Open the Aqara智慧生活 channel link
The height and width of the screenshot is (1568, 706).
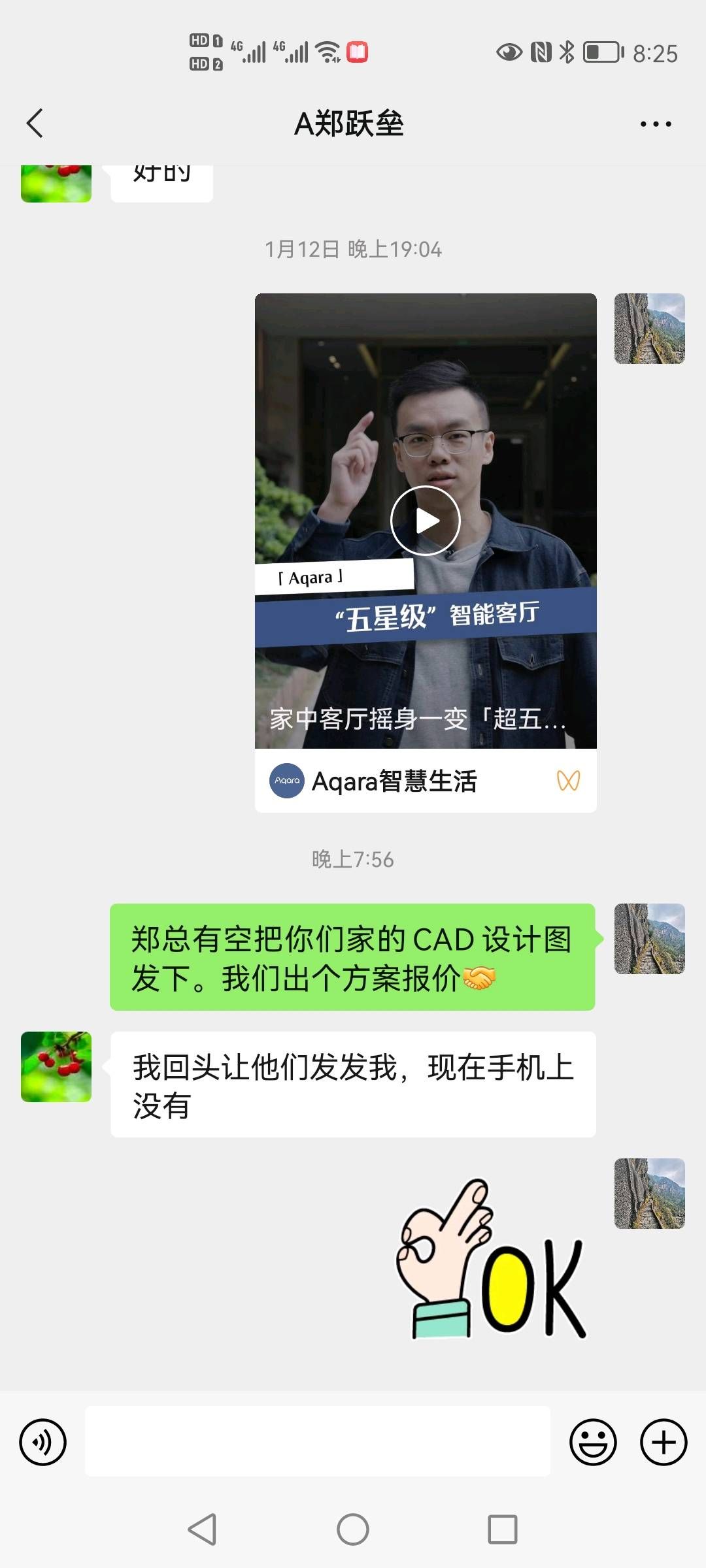pos(395,781)
